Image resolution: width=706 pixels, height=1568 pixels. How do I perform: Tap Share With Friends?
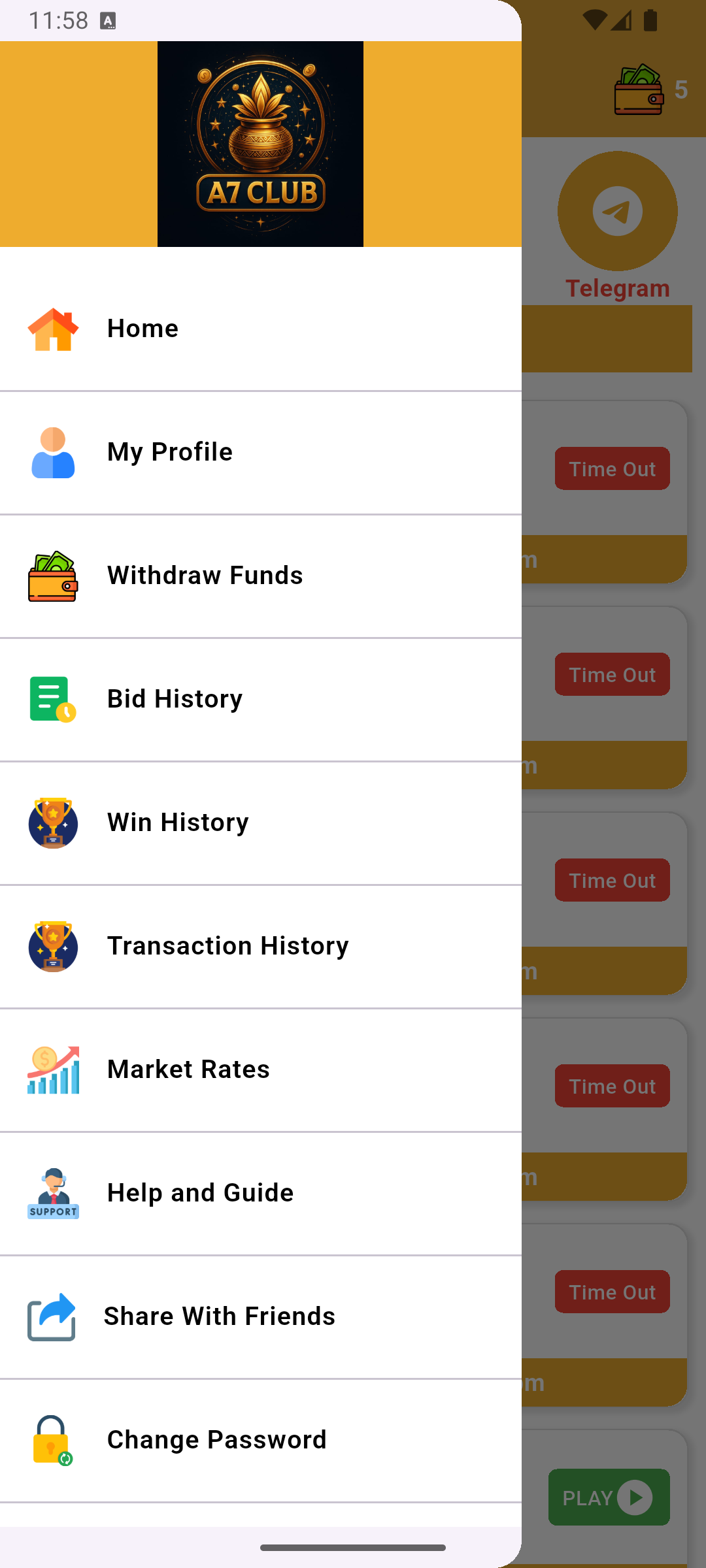(219, 1316)
